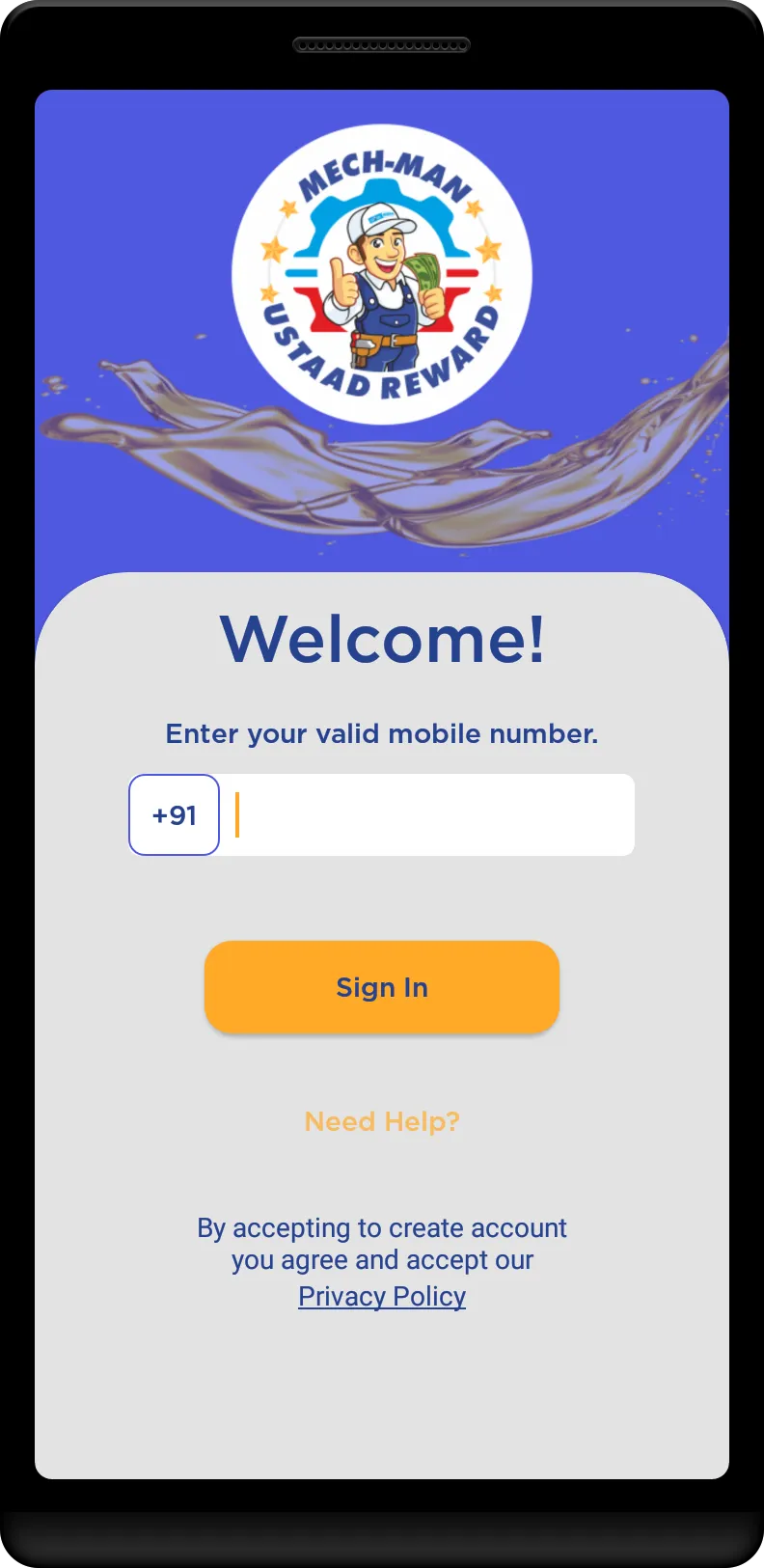Image resolution: width=764 pixels, height=1568 pixels.
Task: Tap the Sign In button
Action: point(382,987)
